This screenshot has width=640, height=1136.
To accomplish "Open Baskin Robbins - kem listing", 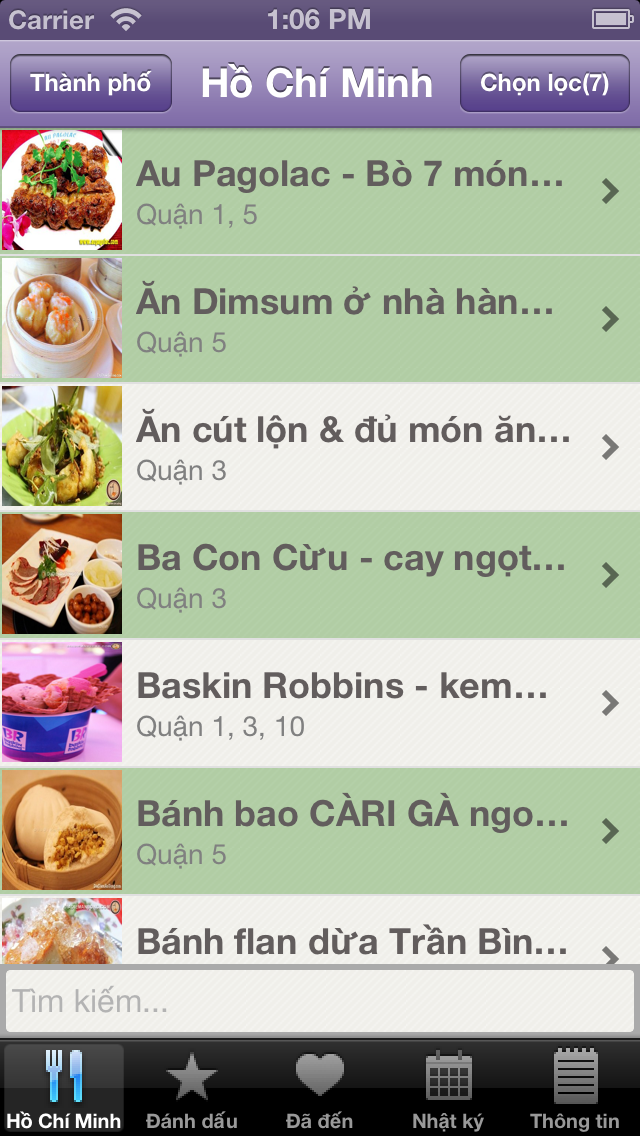I will coord(350,703).
